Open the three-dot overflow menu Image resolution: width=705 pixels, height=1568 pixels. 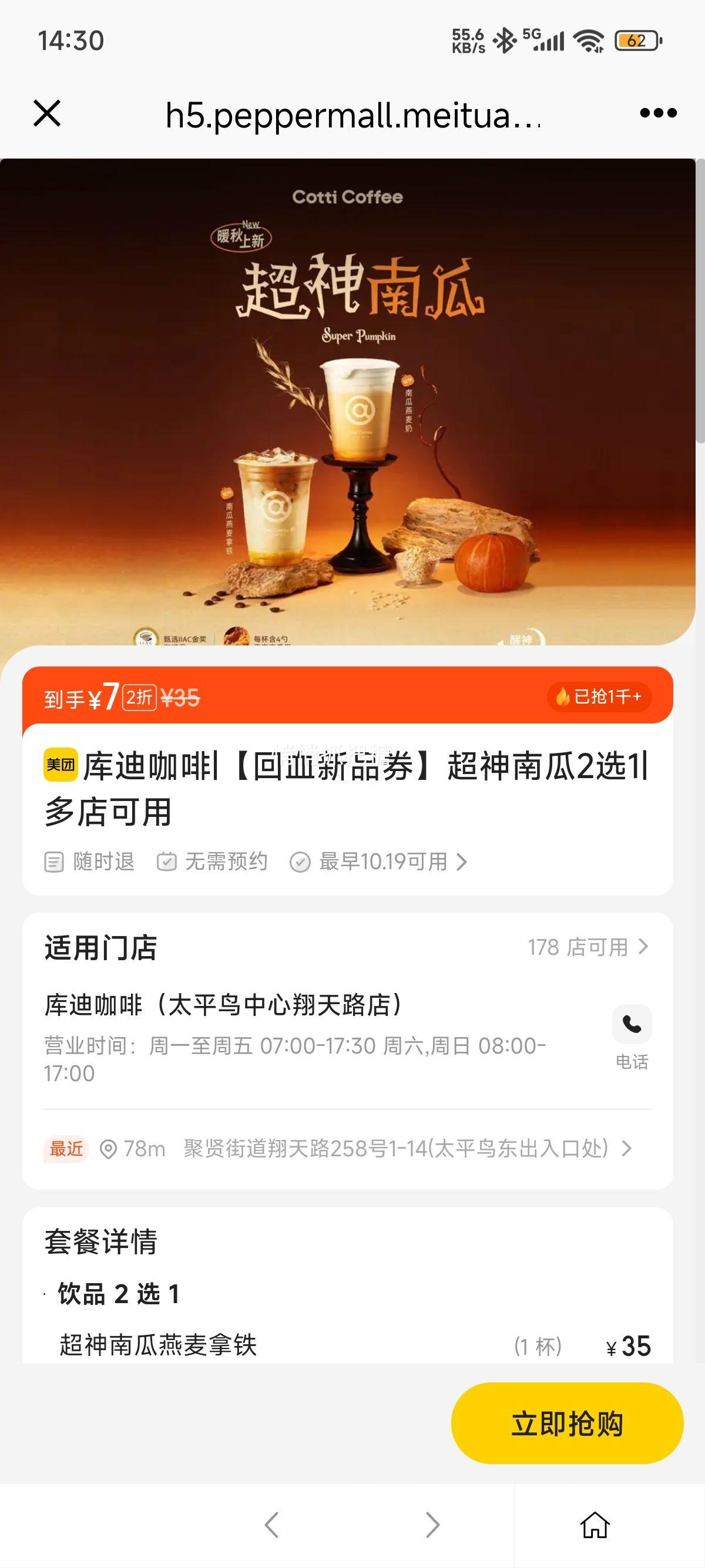(658, 113)
